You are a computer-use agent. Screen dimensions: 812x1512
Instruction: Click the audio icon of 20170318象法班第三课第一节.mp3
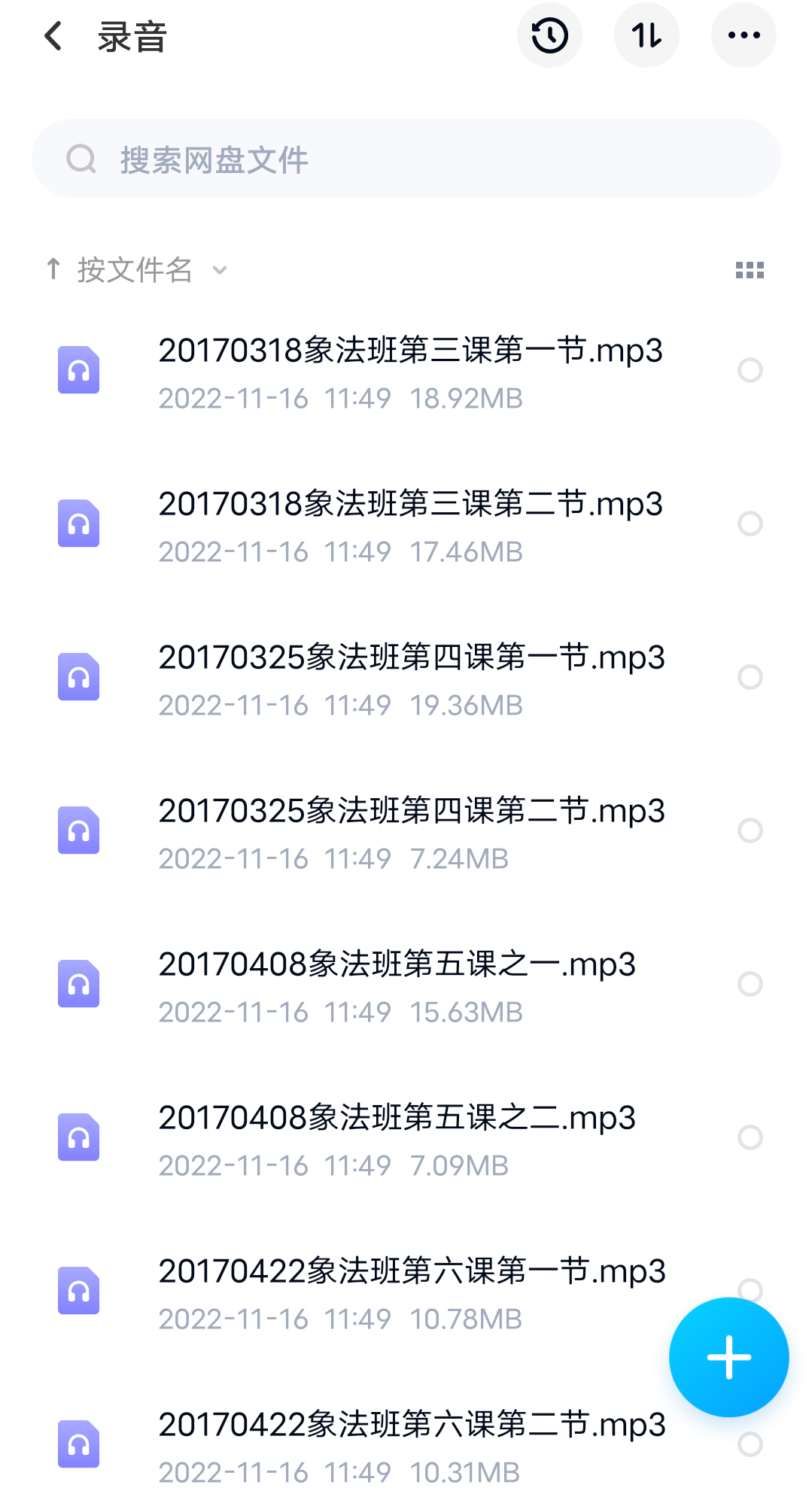pos(78,369)
